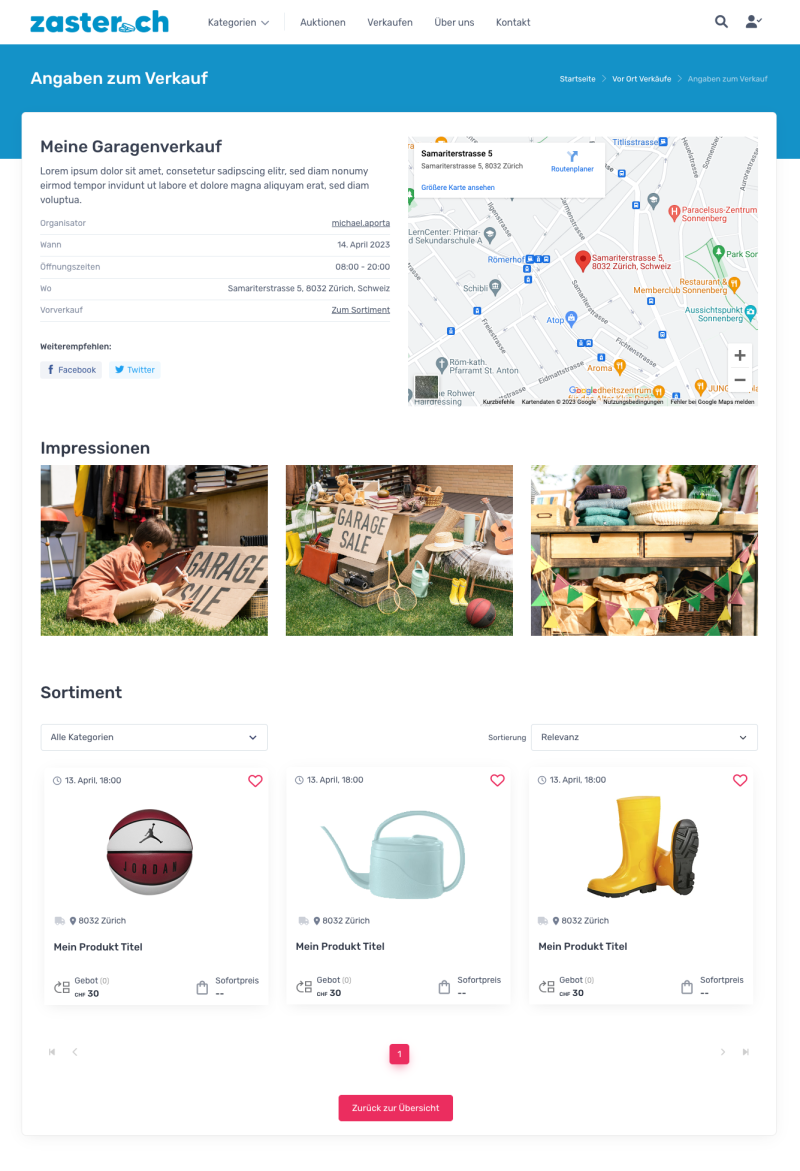Open the Alle Kategorien dropdown

click(x=154, y=737)
